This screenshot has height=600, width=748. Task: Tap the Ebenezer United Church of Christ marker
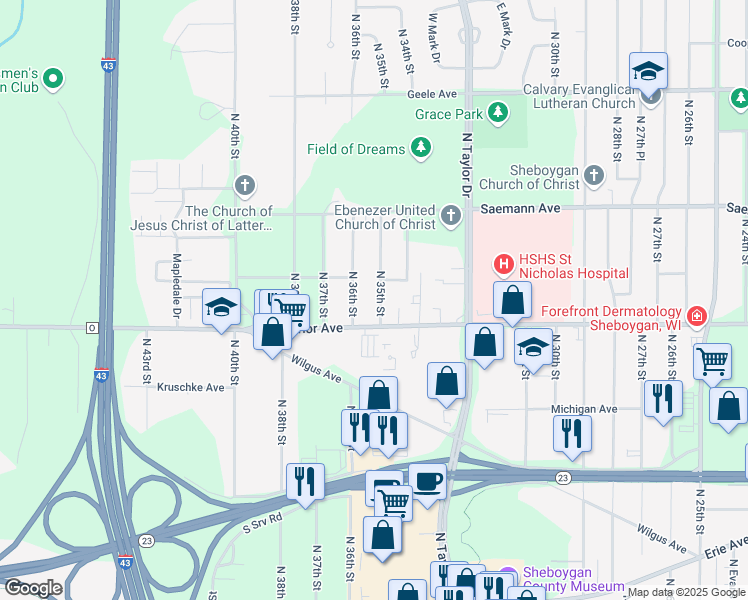[451, 214]
